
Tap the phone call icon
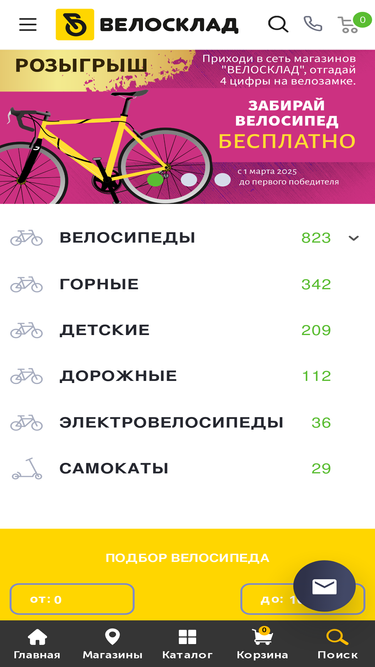(x=312, y=24)
